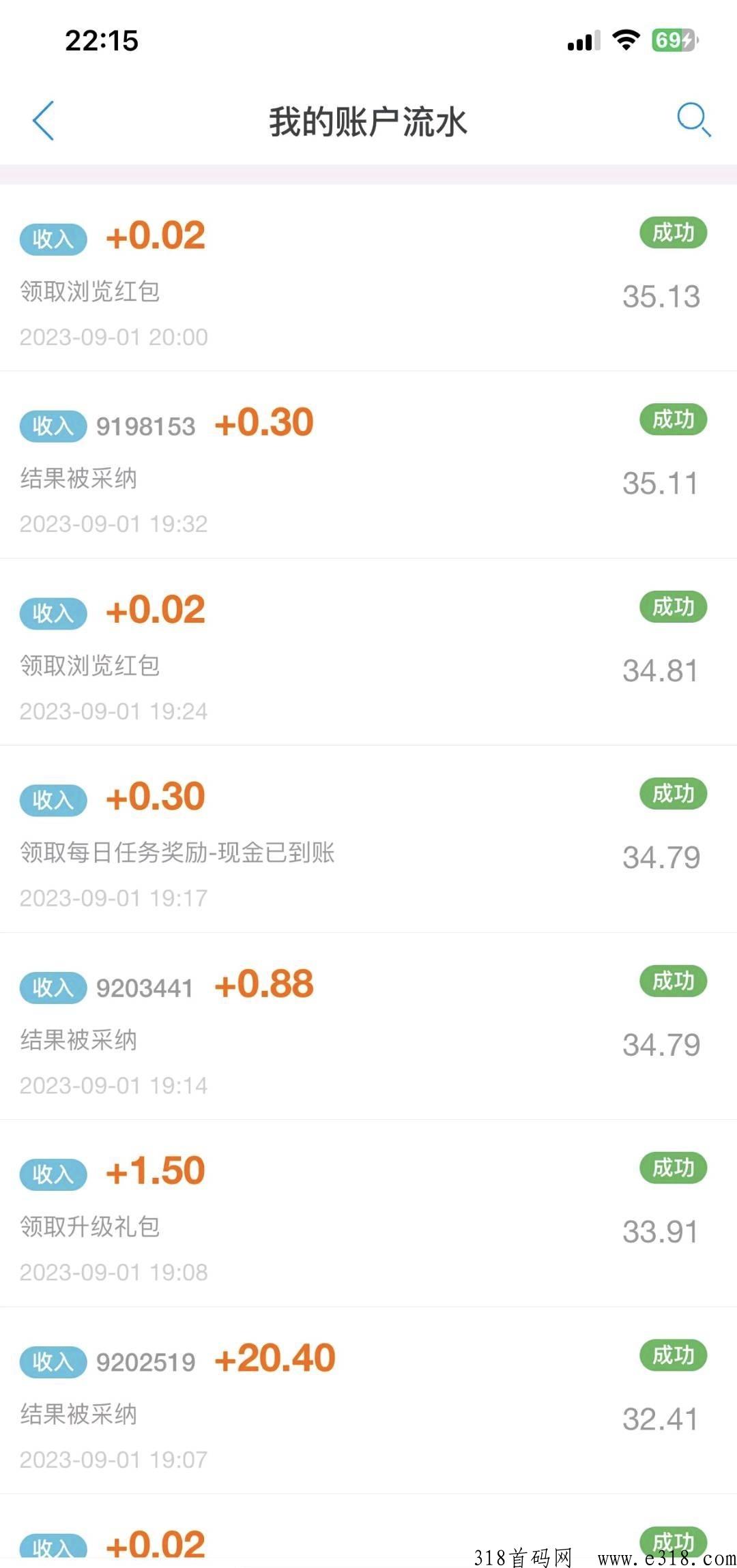View the 领取浏览红包 entry from 20:00
The width and height of the screenshot is (737, 1568).
369,278
